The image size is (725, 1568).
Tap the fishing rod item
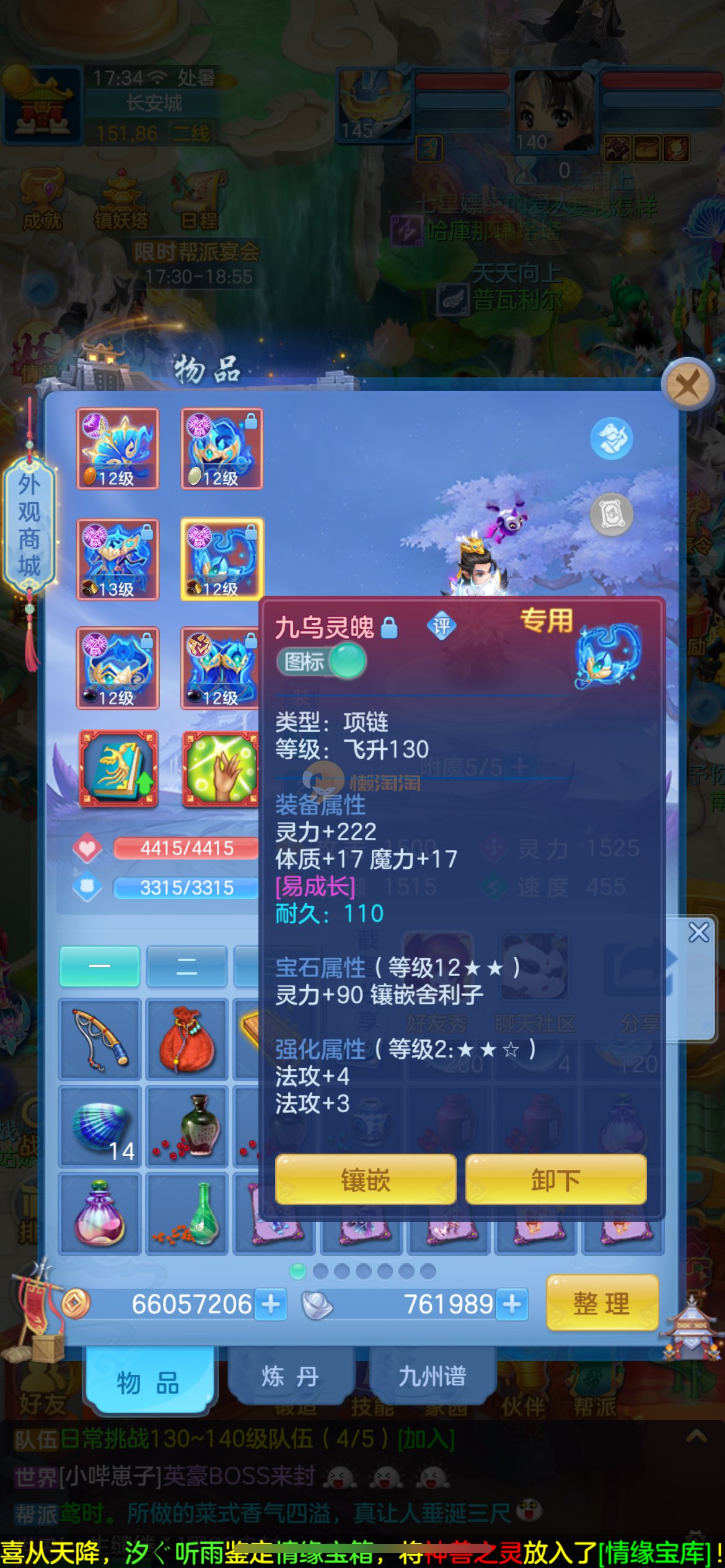coord(100,1040)
